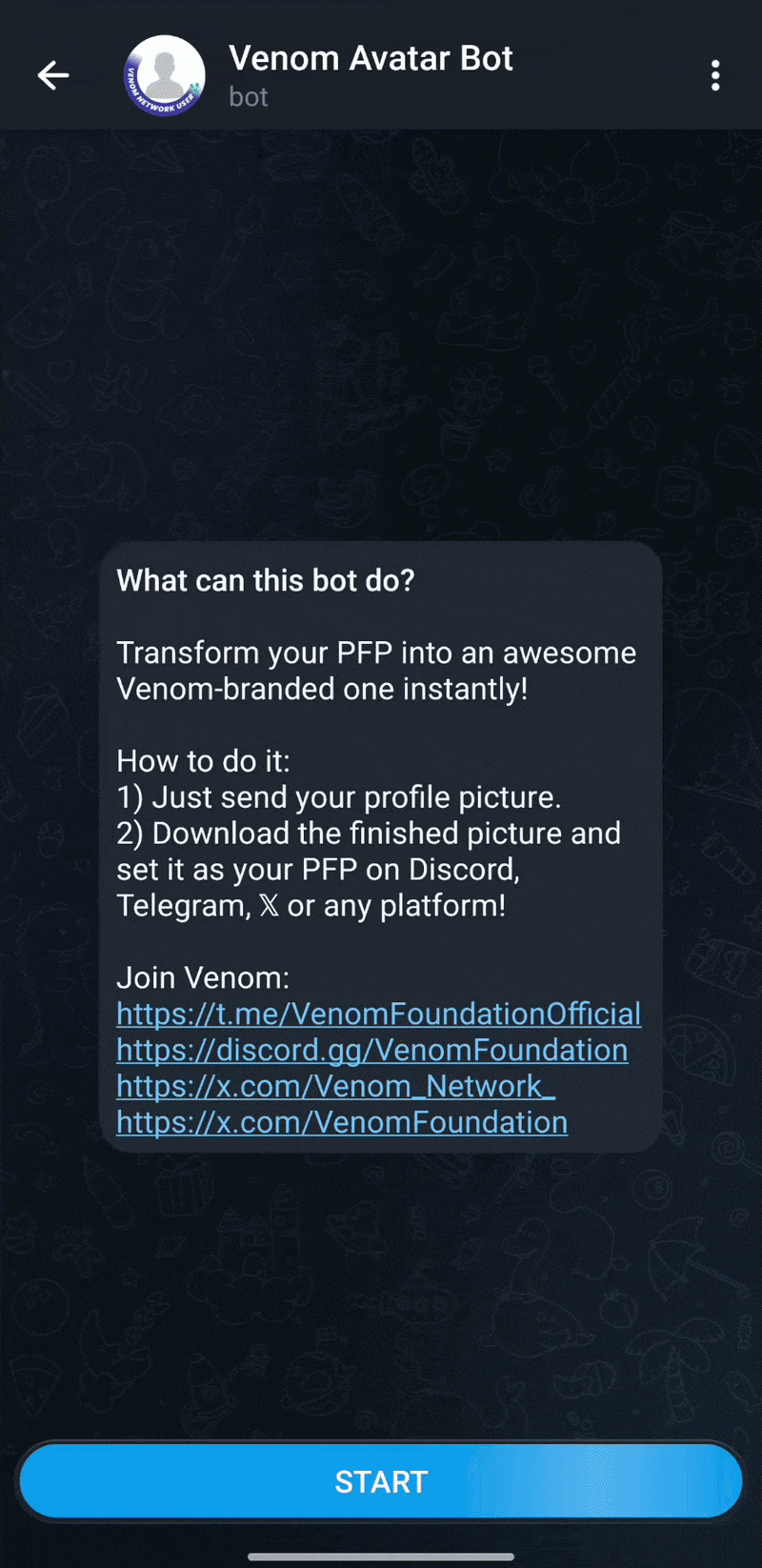
Task: Open the discord.gg/VenomFoundation link
Action: click(371, 1050)
